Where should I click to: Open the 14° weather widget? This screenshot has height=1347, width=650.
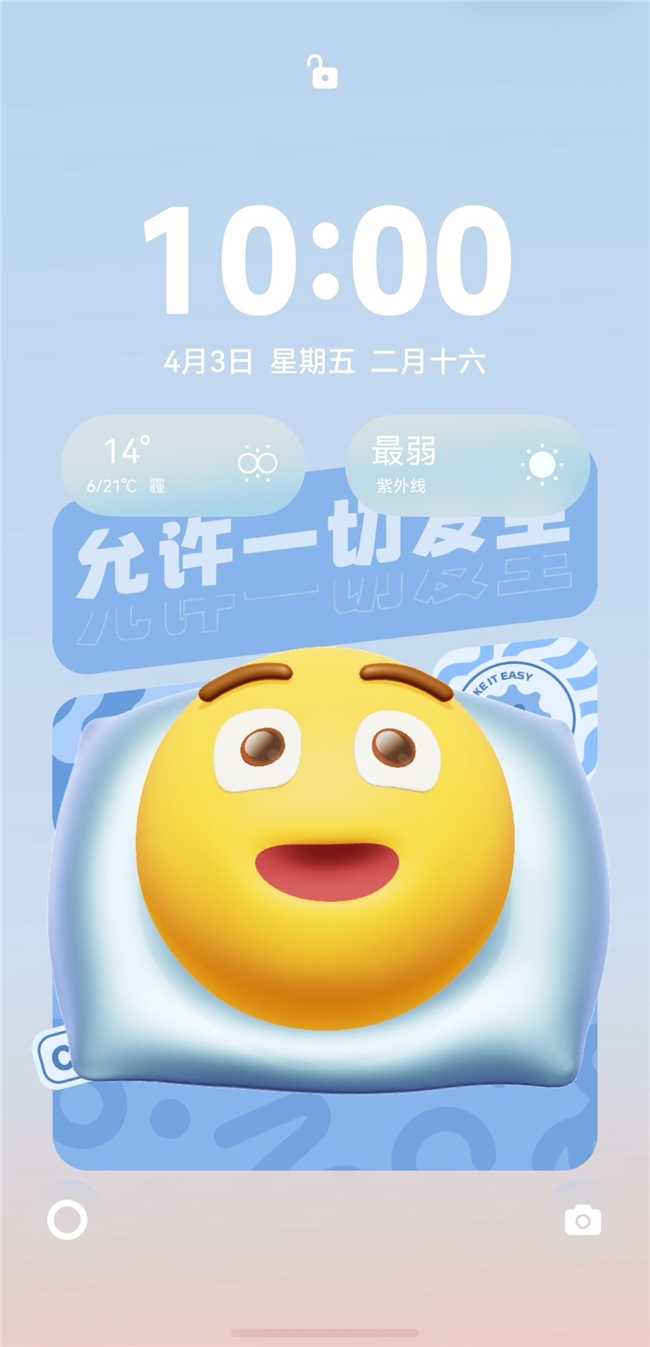click(183, 465)
